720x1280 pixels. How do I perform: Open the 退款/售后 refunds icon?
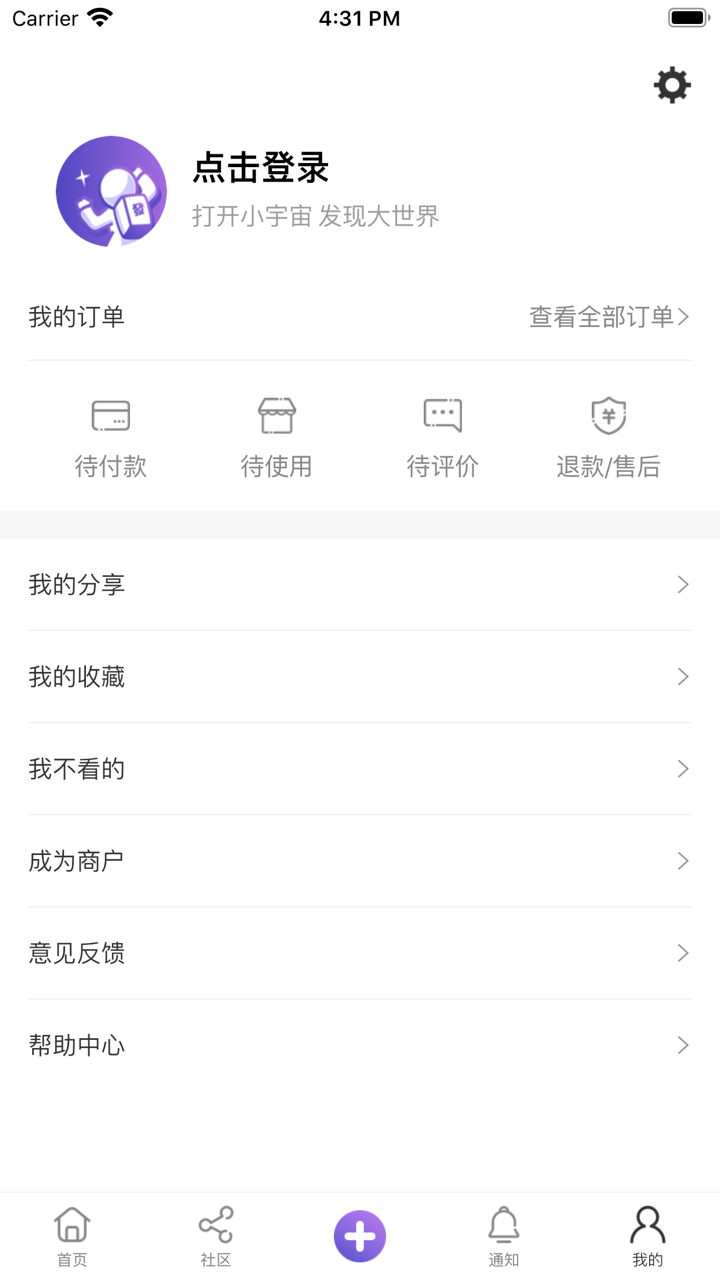click(607, 414)
